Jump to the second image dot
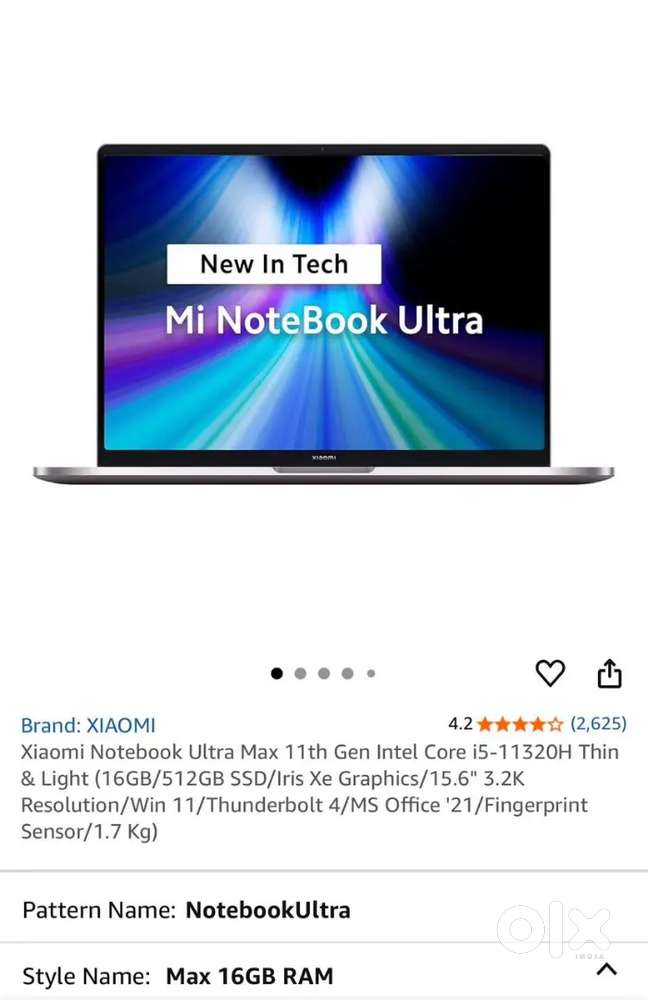This screenshot has width=648, height=1000. tap(300, 673)
